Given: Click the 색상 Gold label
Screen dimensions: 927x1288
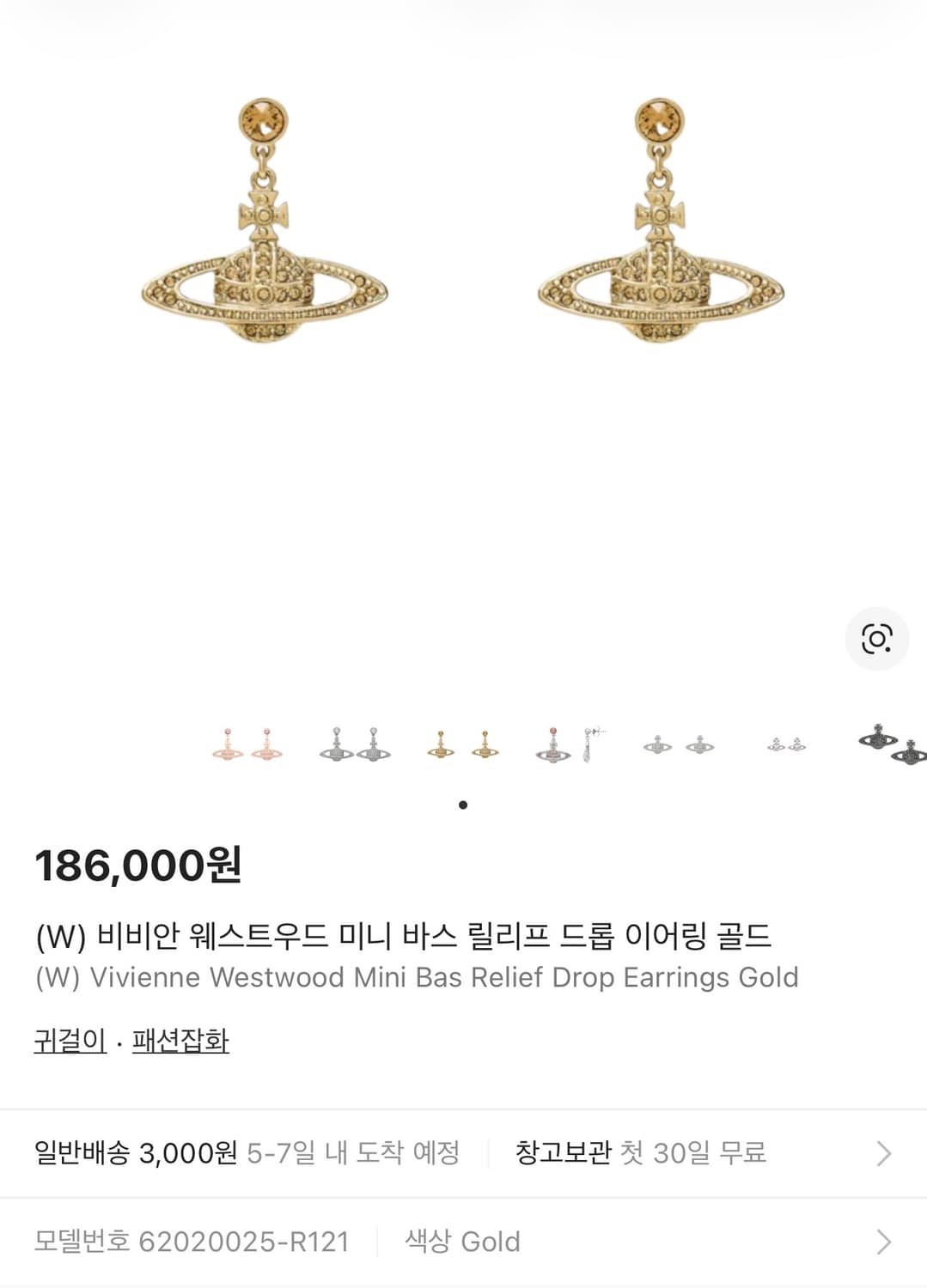Looking at the screenshot, I should click(x=461, y=1242).
